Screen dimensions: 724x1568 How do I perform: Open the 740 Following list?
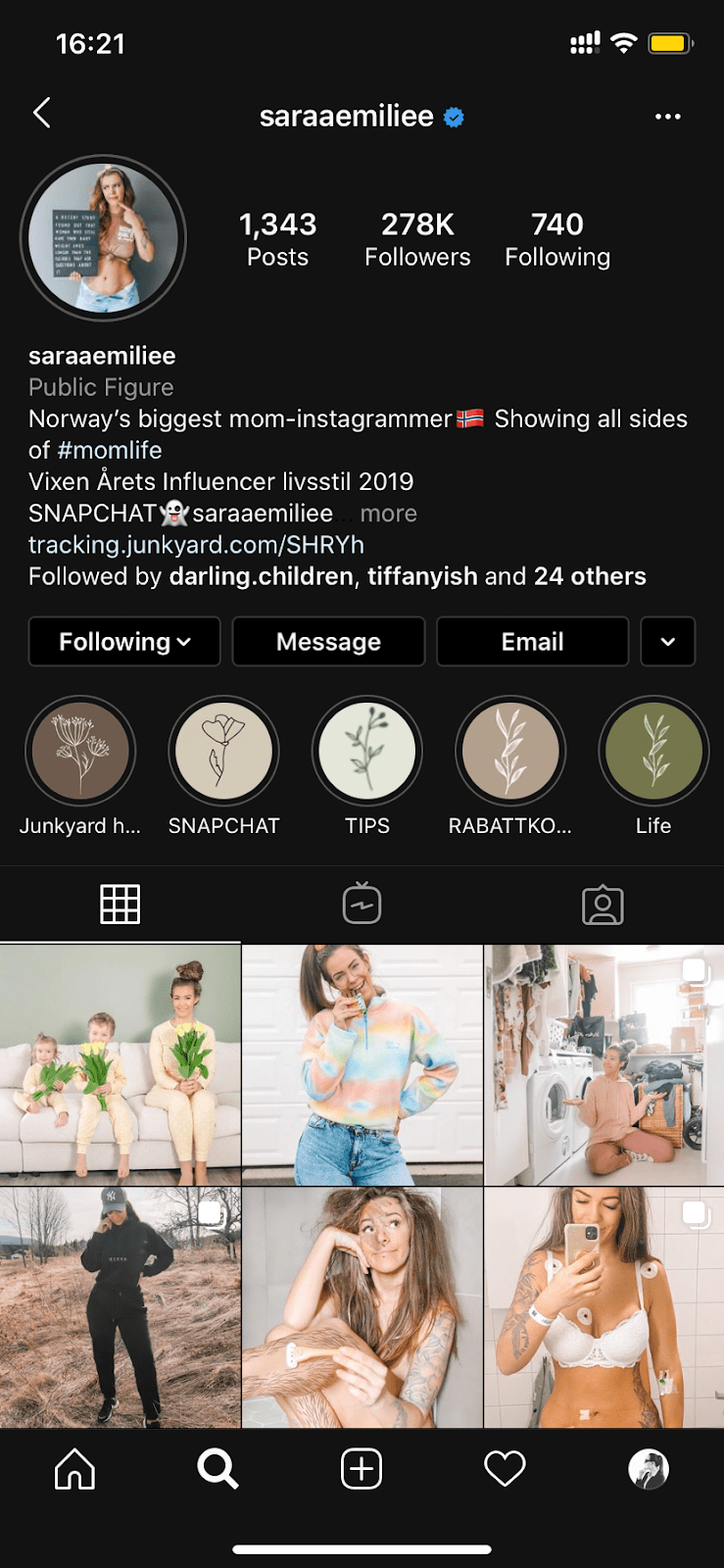click(556, 239)
